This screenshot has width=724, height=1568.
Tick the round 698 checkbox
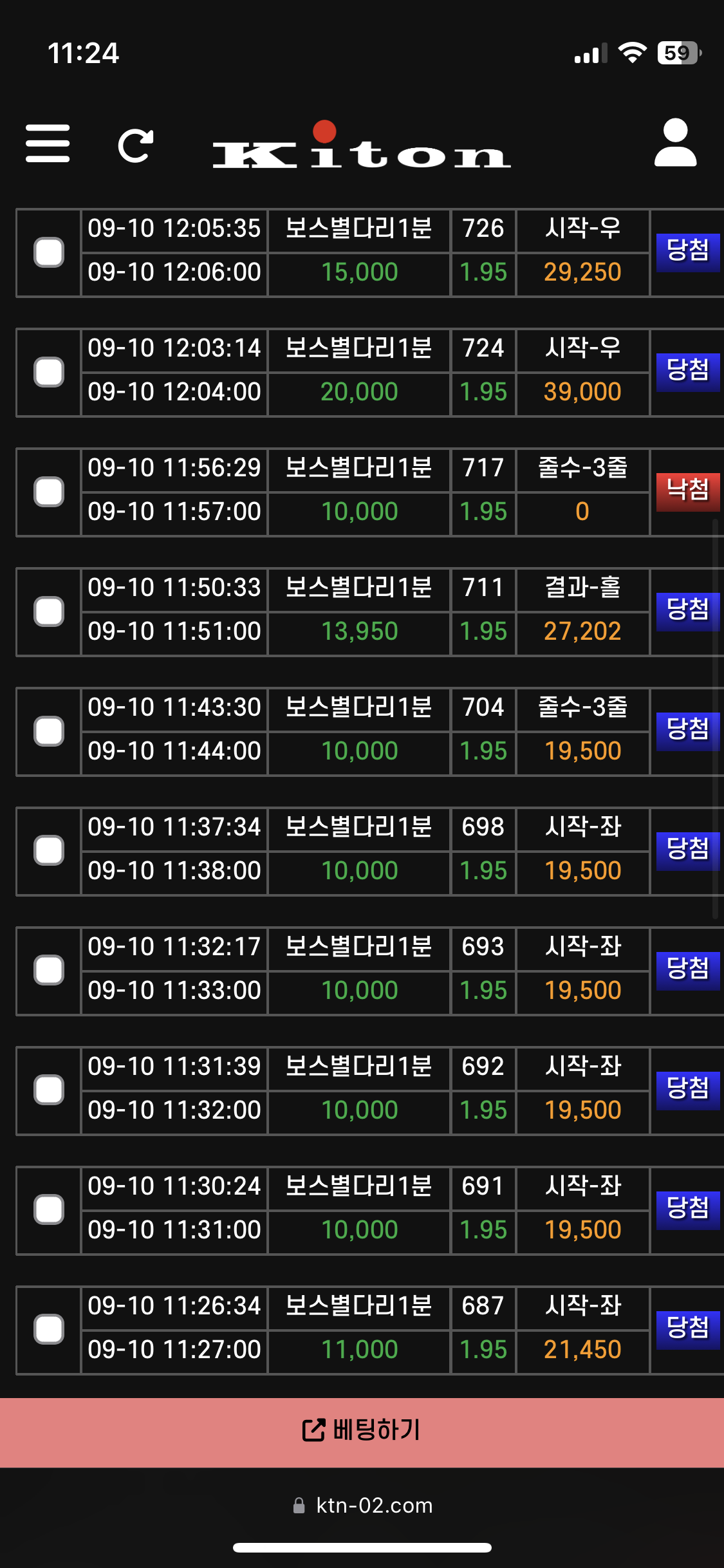pyautogui.click(x=49, y=851)
